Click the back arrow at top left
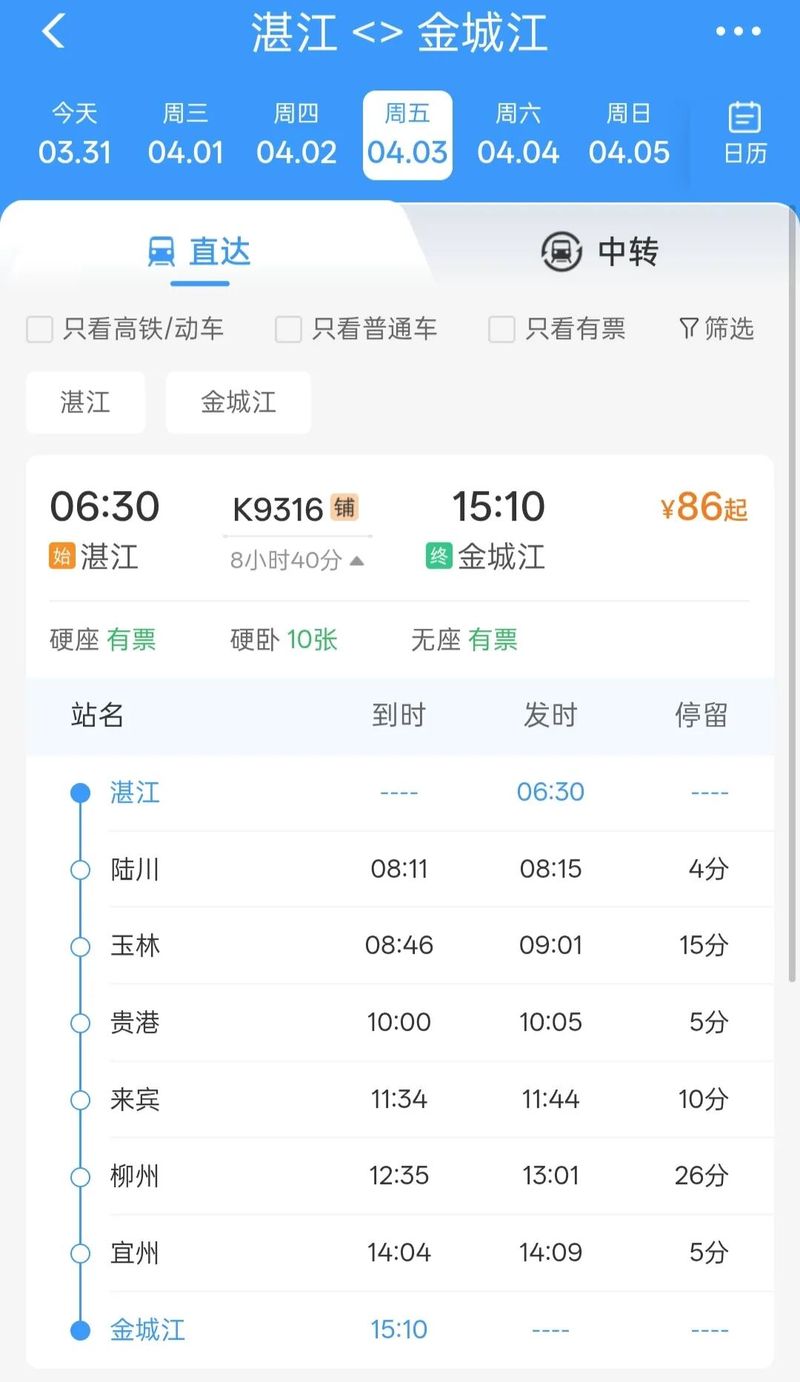Viewport: 800px width, 1382px height. point(53,31)
